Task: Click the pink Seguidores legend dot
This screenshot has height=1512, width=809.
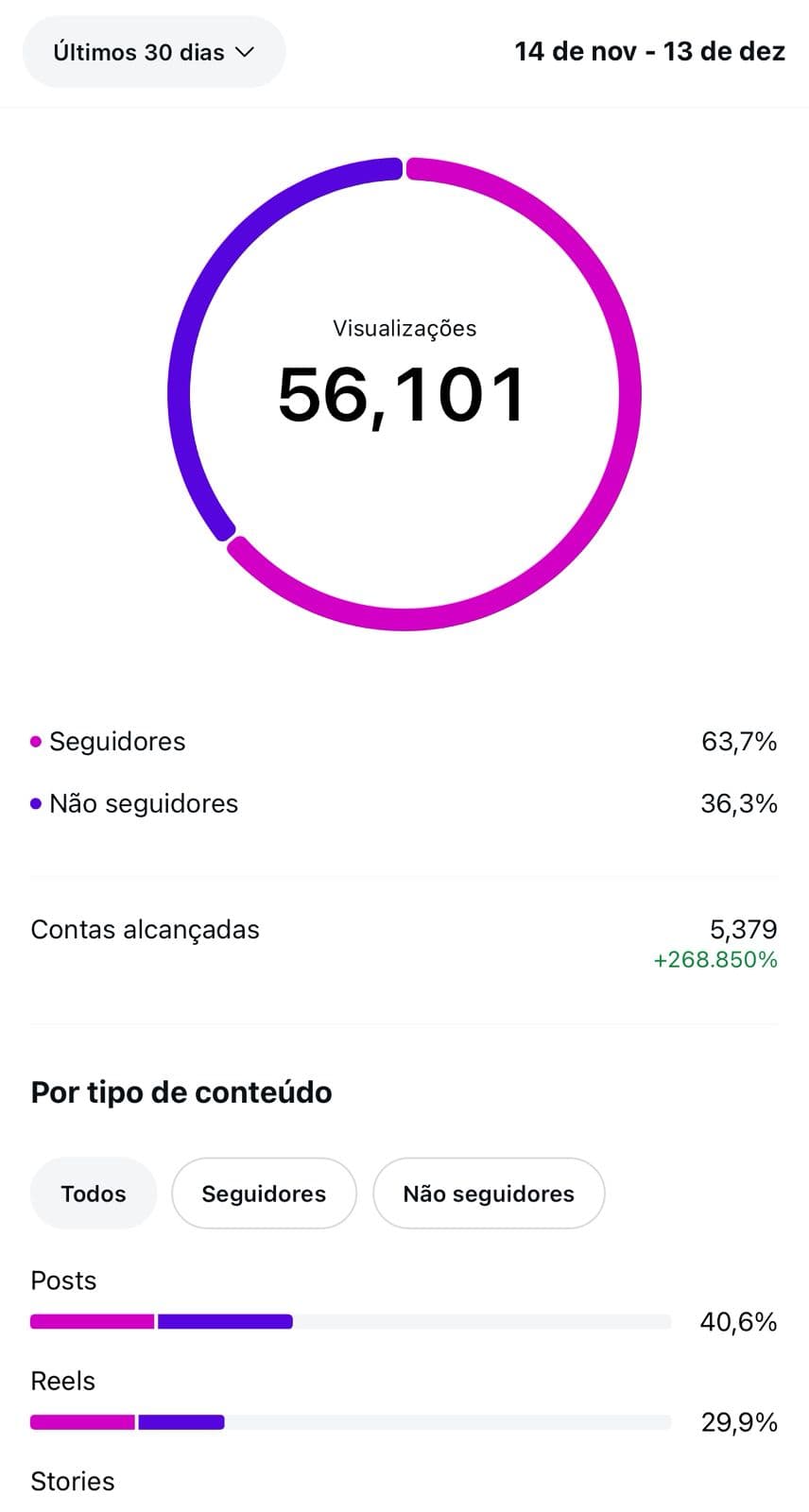Action: tap(35, 740)
